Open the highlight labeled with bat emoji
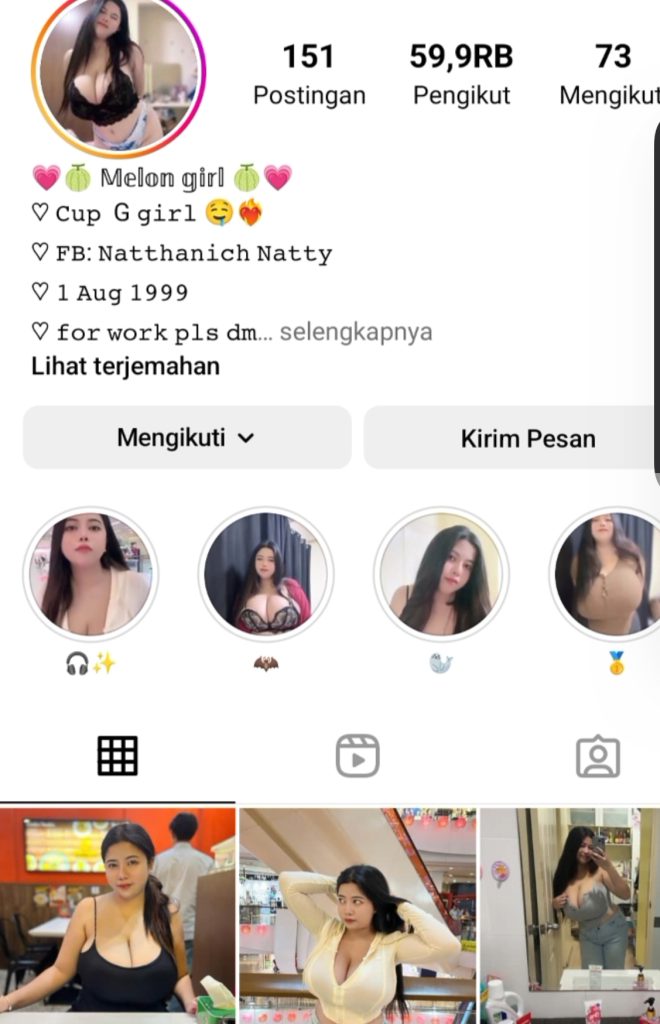660x1024 pixels. coord(265,574)
